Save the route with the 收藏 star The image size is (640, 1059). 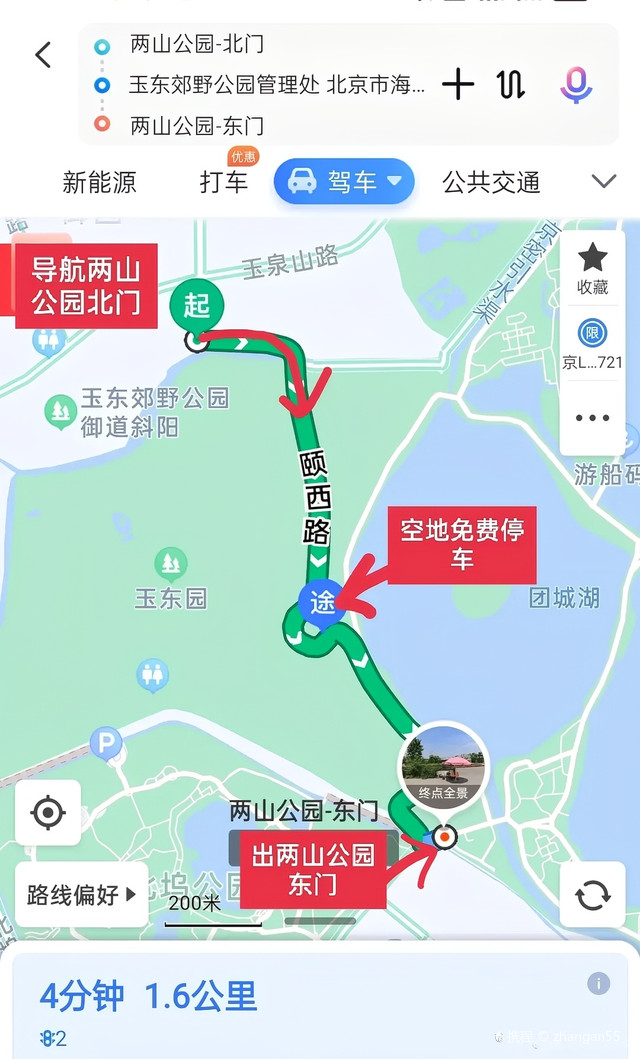click(x=593, y=268)
